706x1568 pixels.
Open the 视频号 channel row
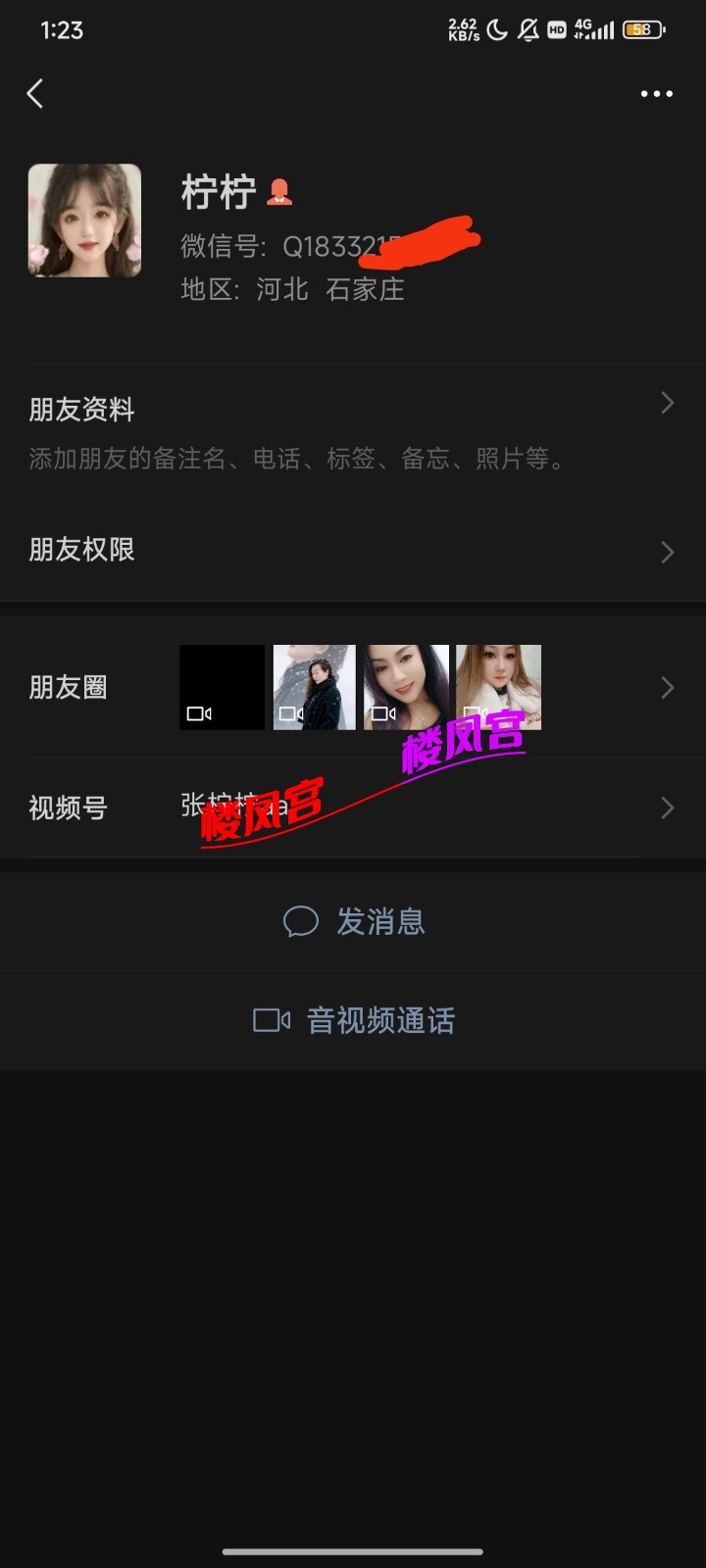click(353, 808)
